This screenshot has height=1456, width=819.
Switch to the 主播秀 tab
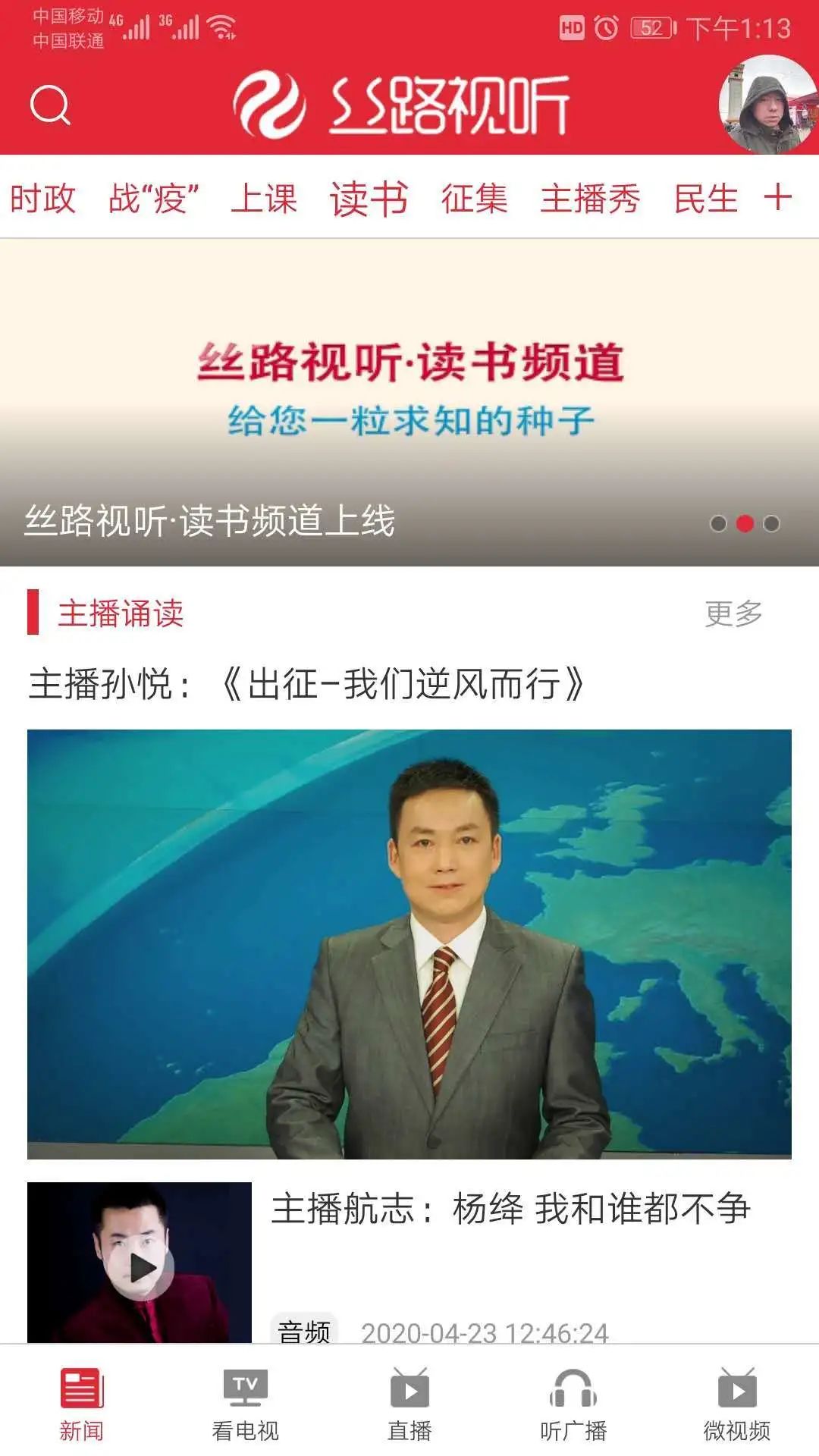tap(590, 199)
